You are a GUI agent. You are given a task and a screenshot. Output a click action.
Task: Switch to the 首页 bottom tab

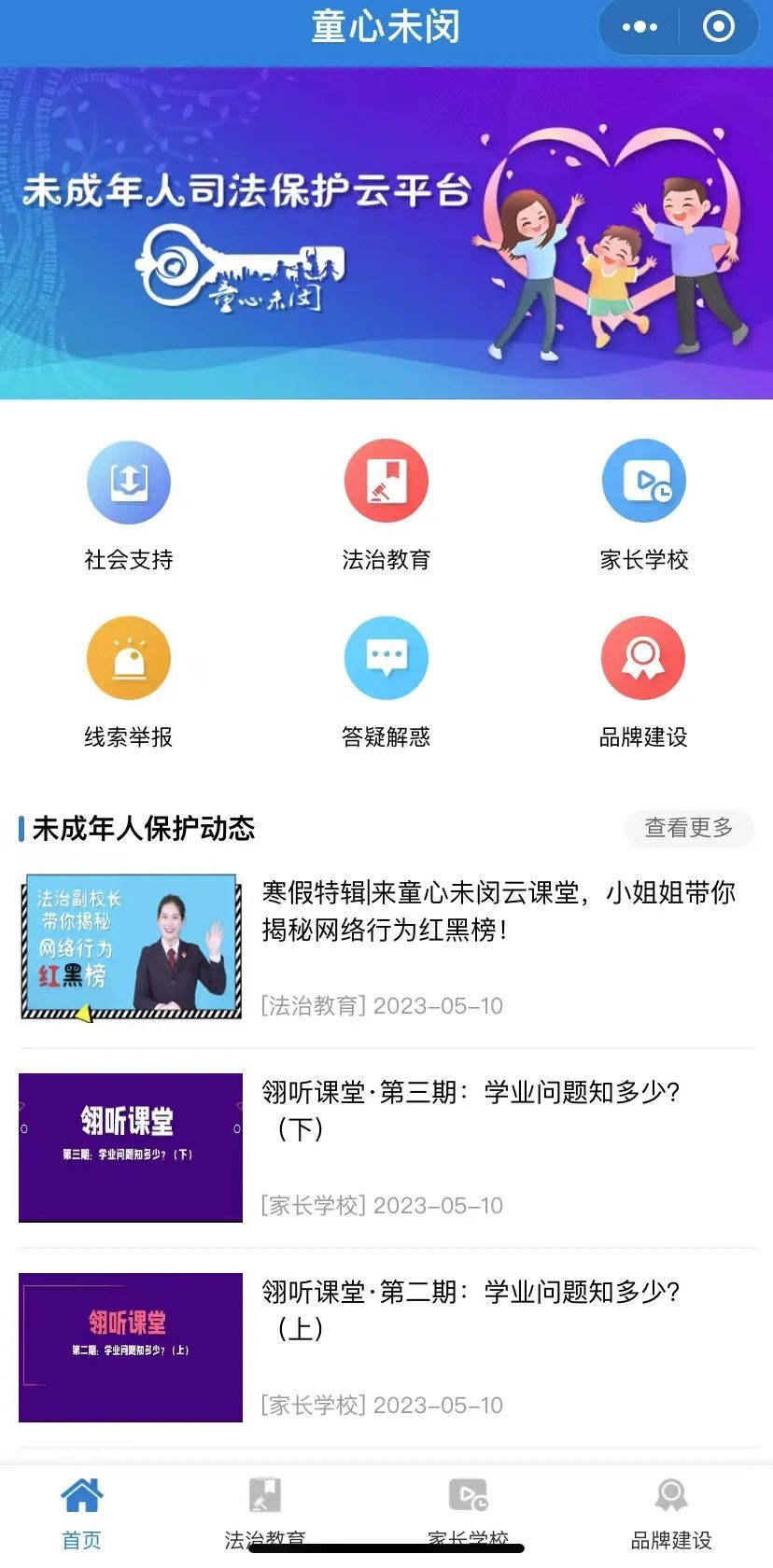pos(82,1512)
